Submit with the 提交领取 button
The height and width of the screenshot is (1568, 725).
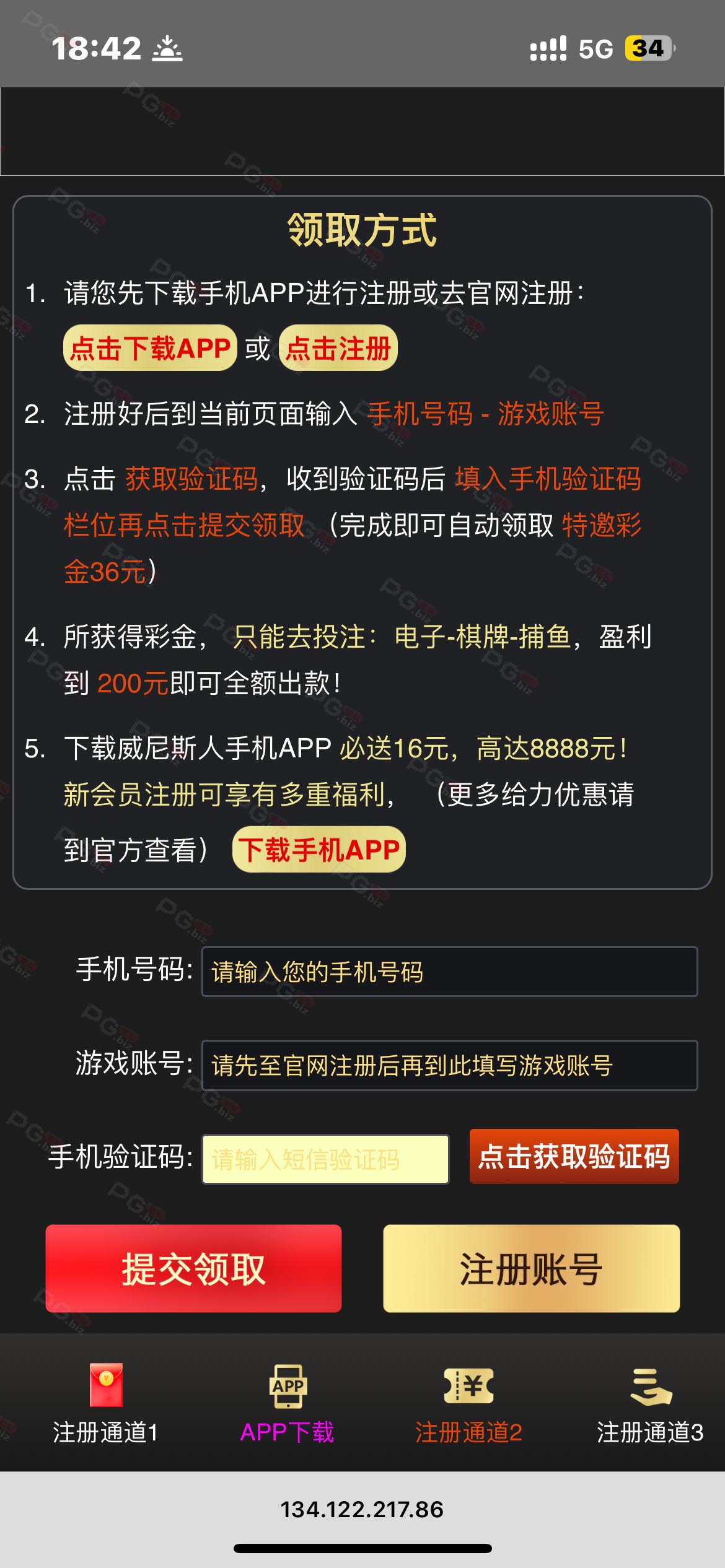coord(193,1268)
